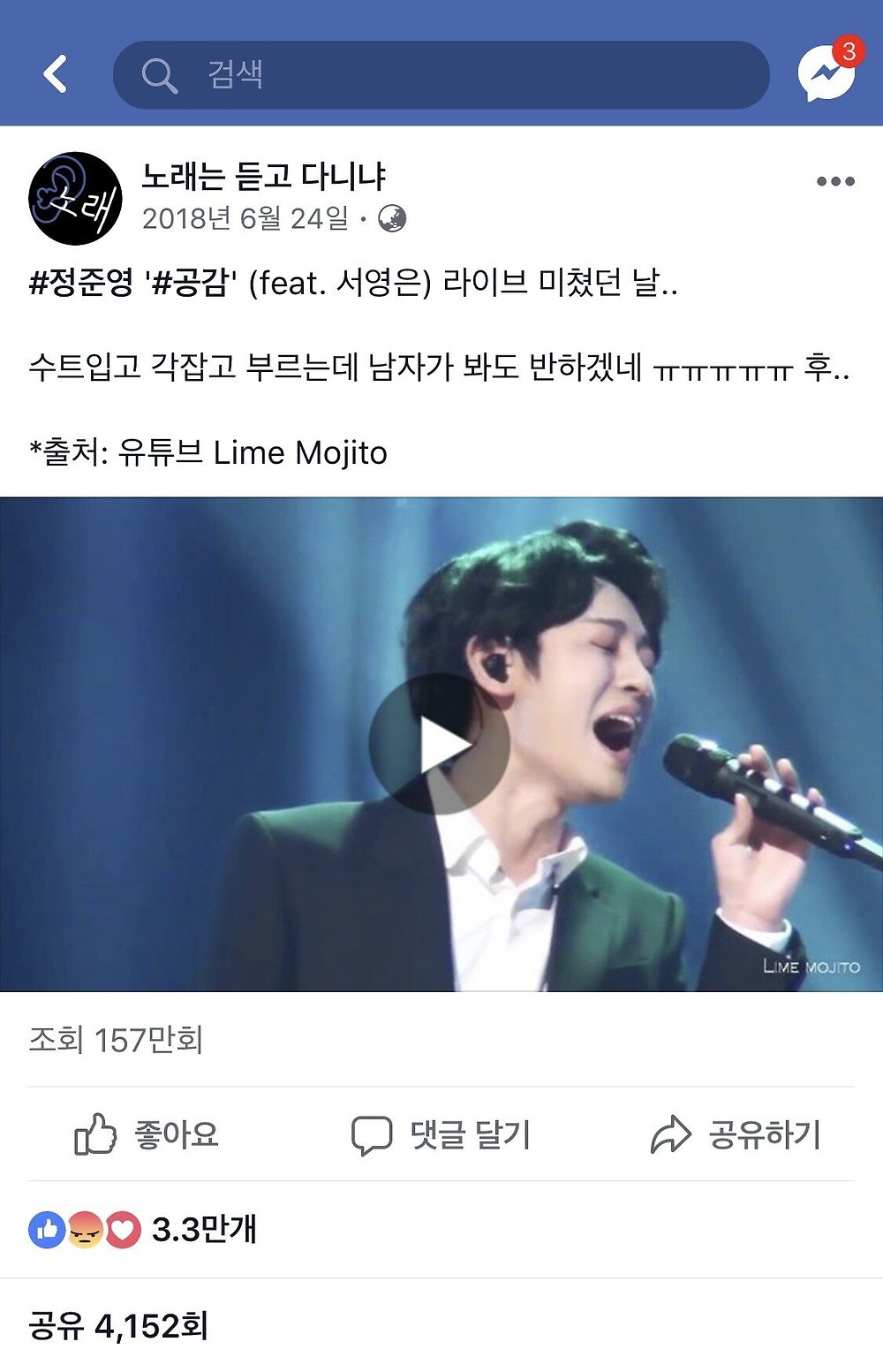Play the video

[x=439, y=745]
